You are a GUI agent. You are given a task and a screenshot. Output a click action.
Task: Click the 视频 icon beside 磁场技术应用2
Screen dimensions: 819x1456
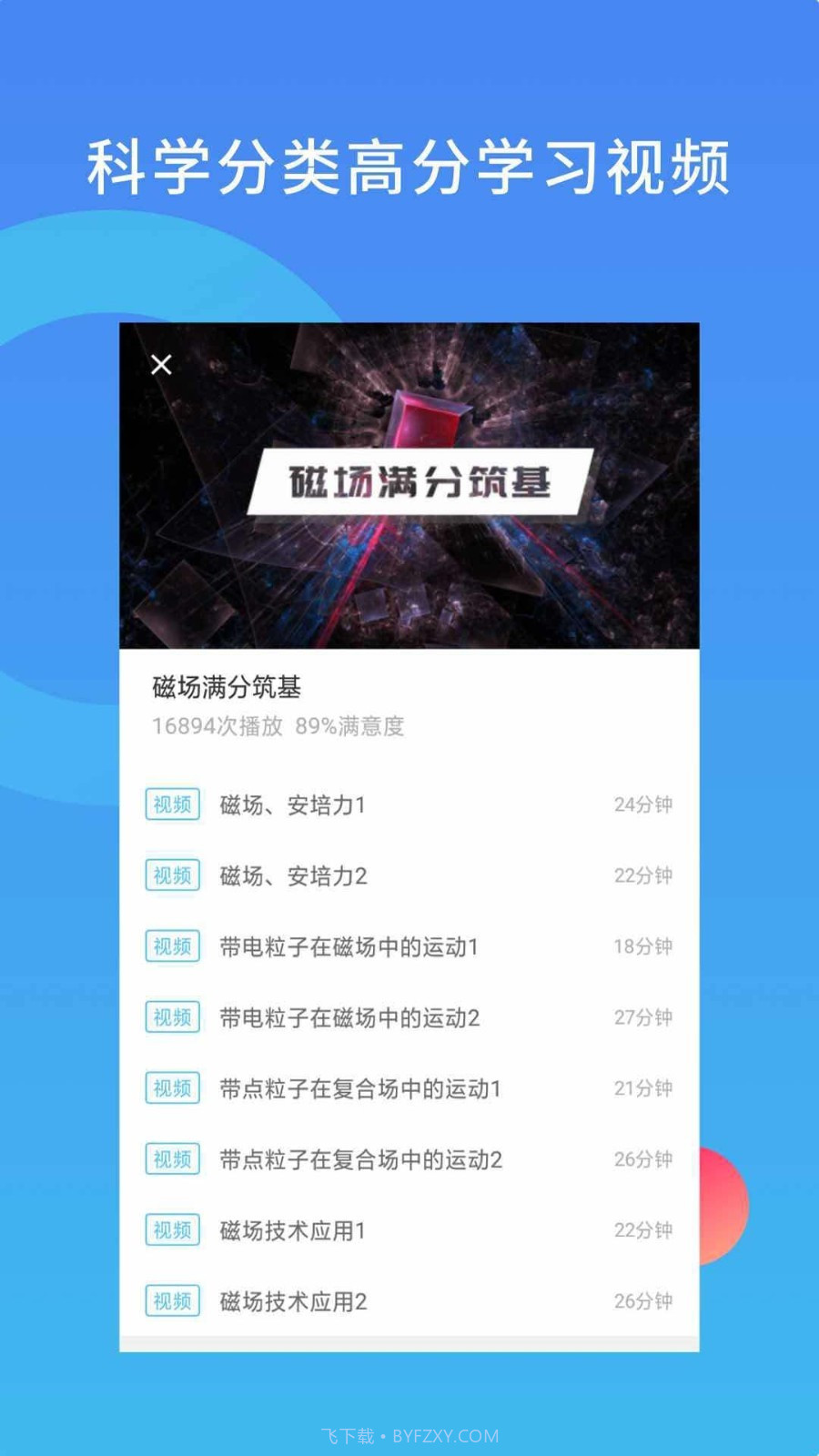click(172, 1301)
